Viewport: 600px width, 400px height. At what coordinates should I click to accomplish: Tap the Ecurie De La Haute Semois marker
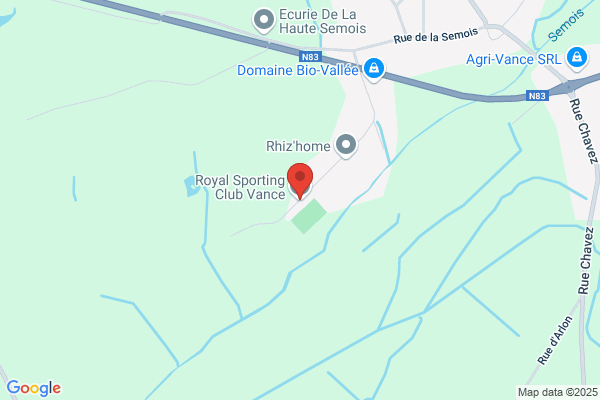click(264, 21)
